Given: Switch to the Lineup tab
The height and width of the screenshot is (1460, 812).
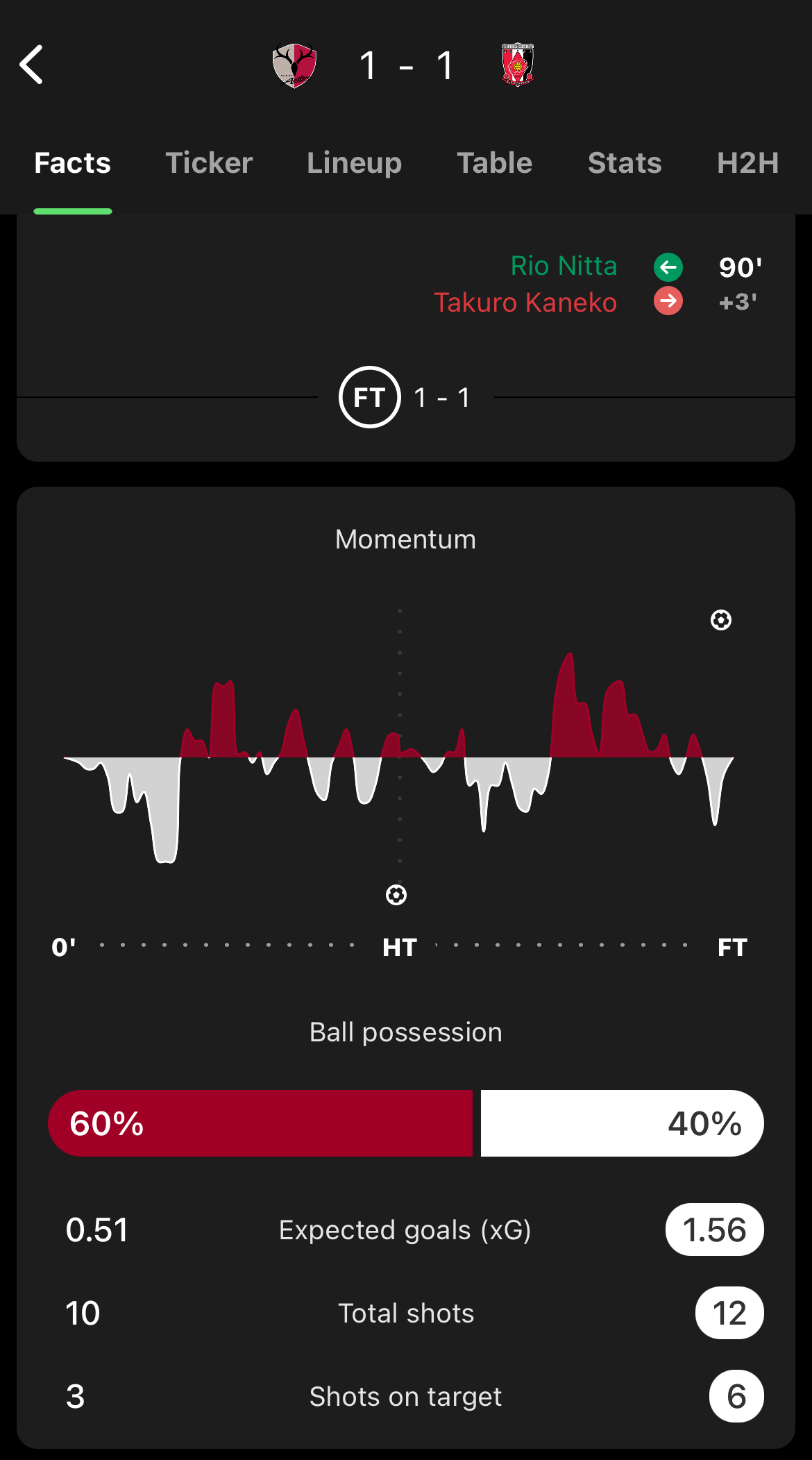Looking at the screenshot, I should (354, 163).
